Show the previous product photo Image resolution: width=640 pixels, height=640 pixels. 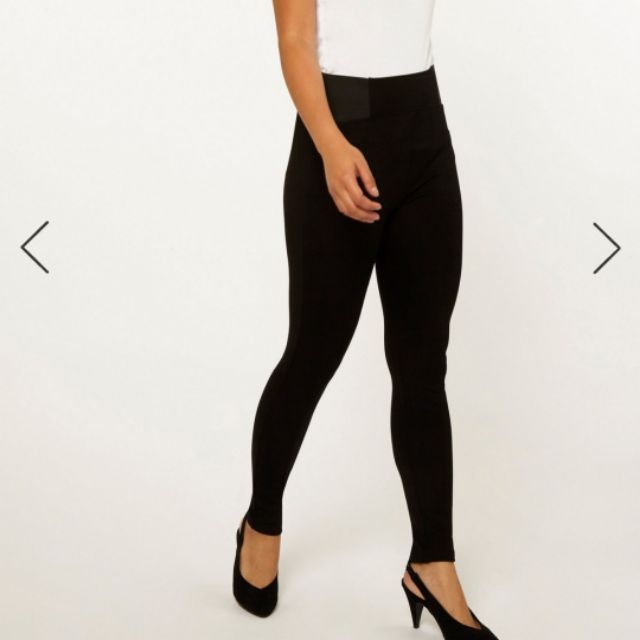[35, 247]
